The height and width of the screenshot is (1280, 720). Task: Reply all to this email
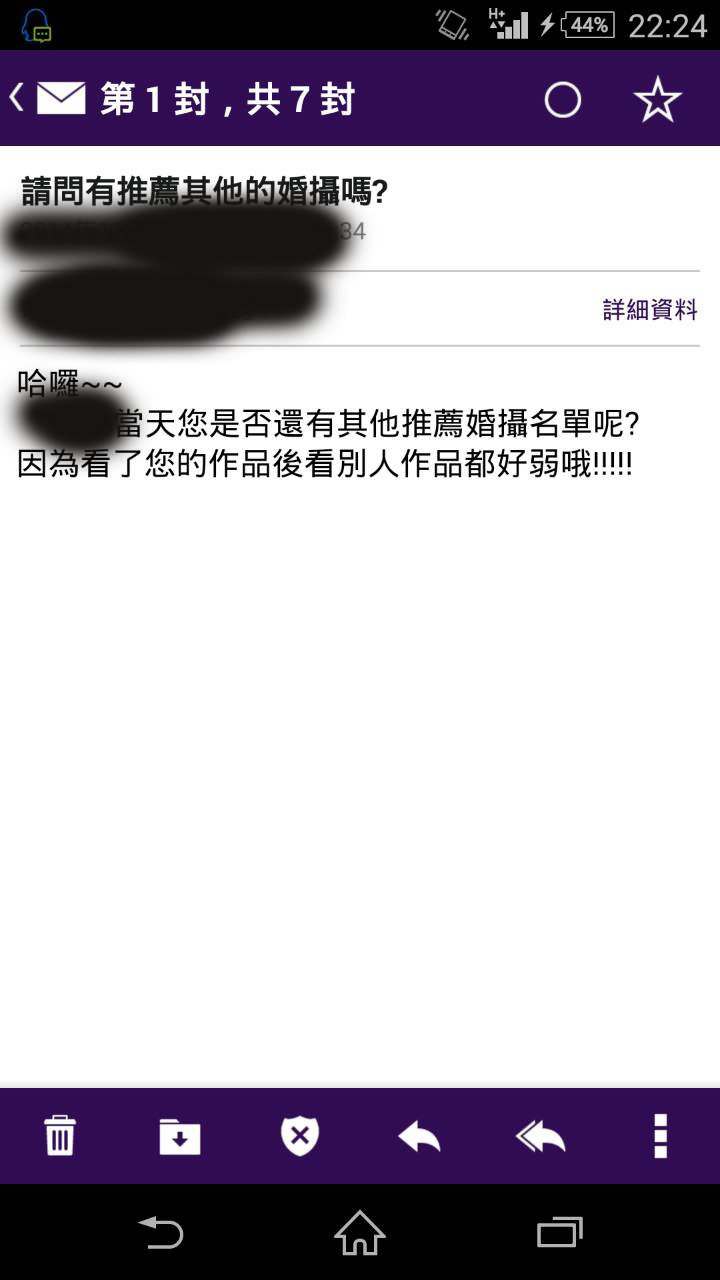point(540,1136)
